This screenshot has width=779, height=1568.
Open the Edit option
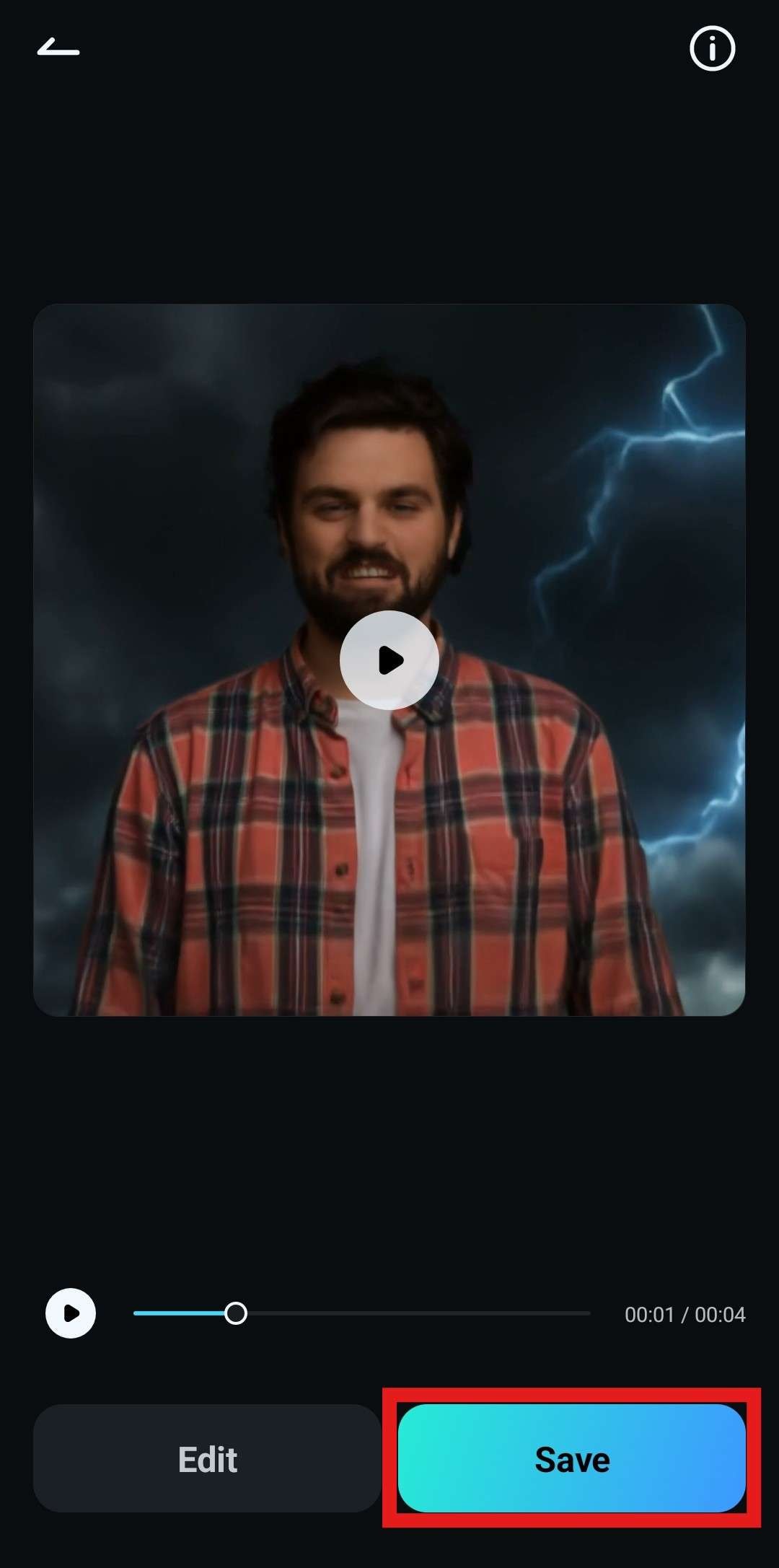pos(207,1459)
